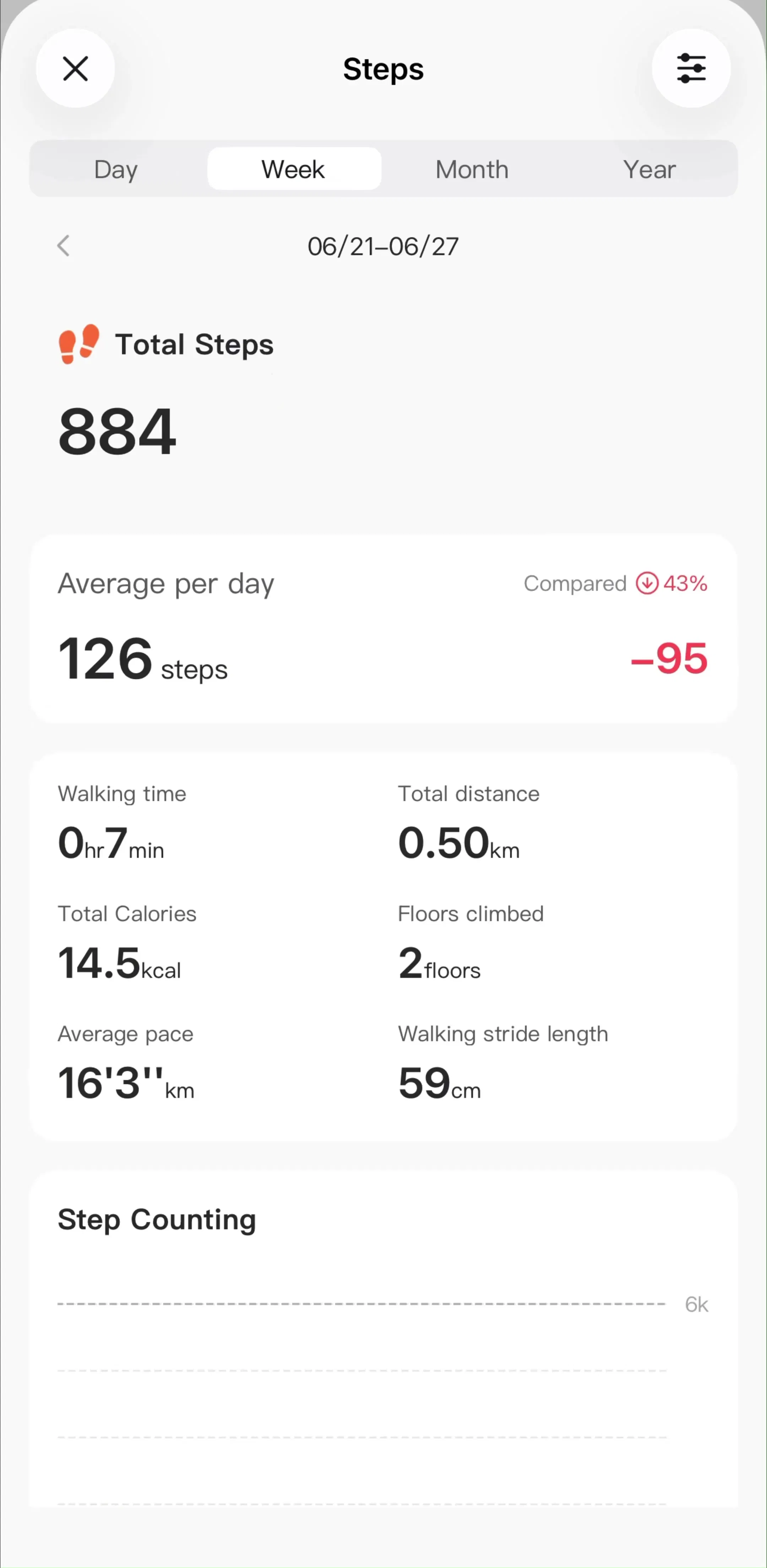The width and height of the screenshot is (767, 1568).
Task: Go to the previous week
Action: tap(63, 246)
